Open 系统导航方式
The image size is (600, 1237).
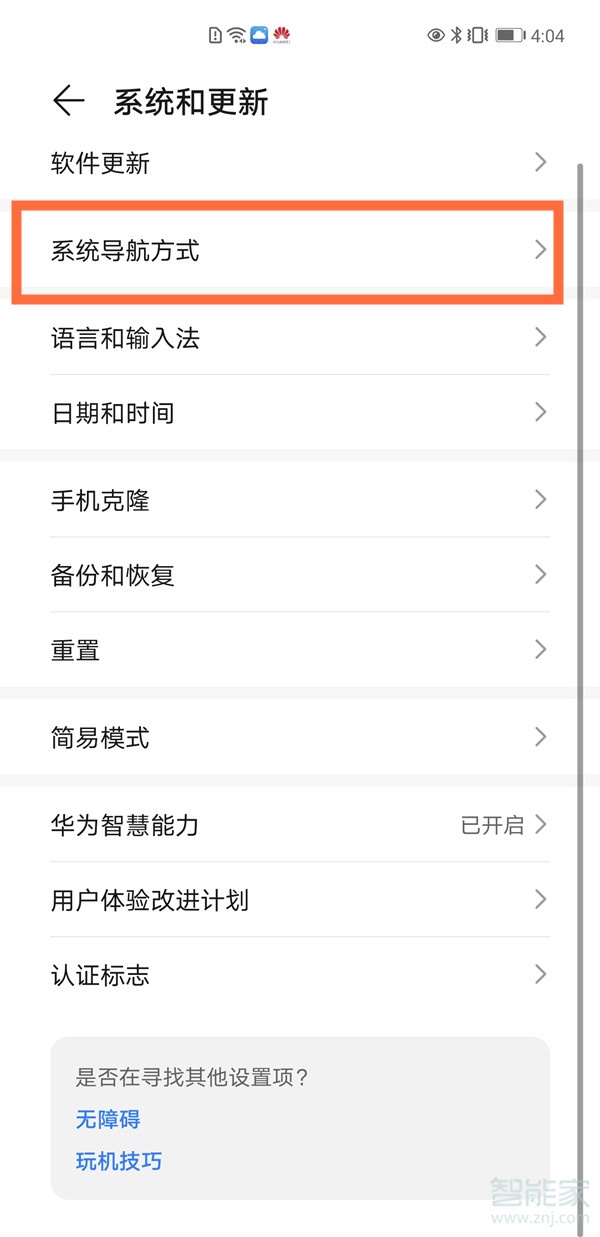tap(300, 250)
